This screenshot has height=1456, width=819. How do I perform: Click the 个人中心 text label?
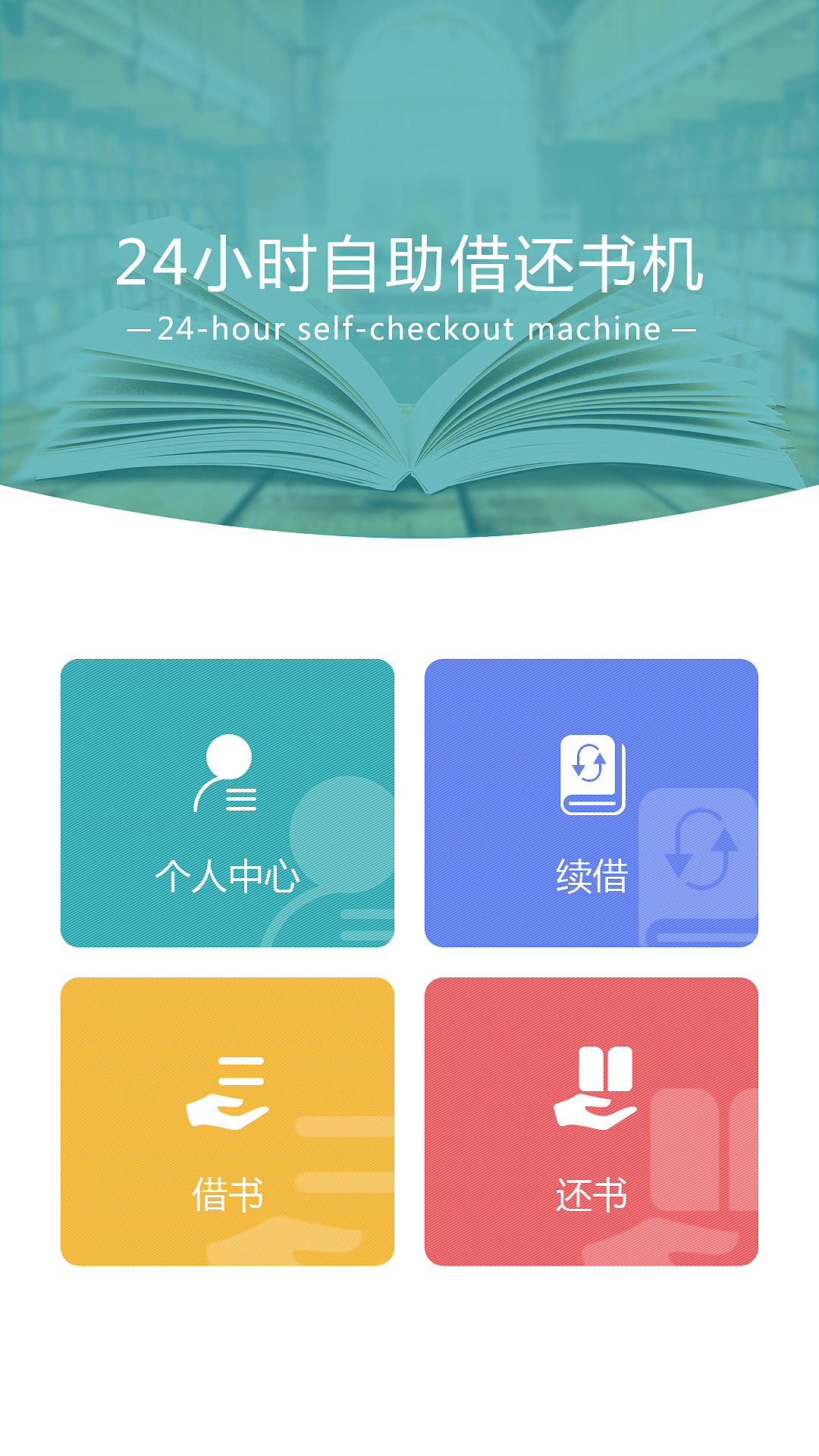(227, 876)
